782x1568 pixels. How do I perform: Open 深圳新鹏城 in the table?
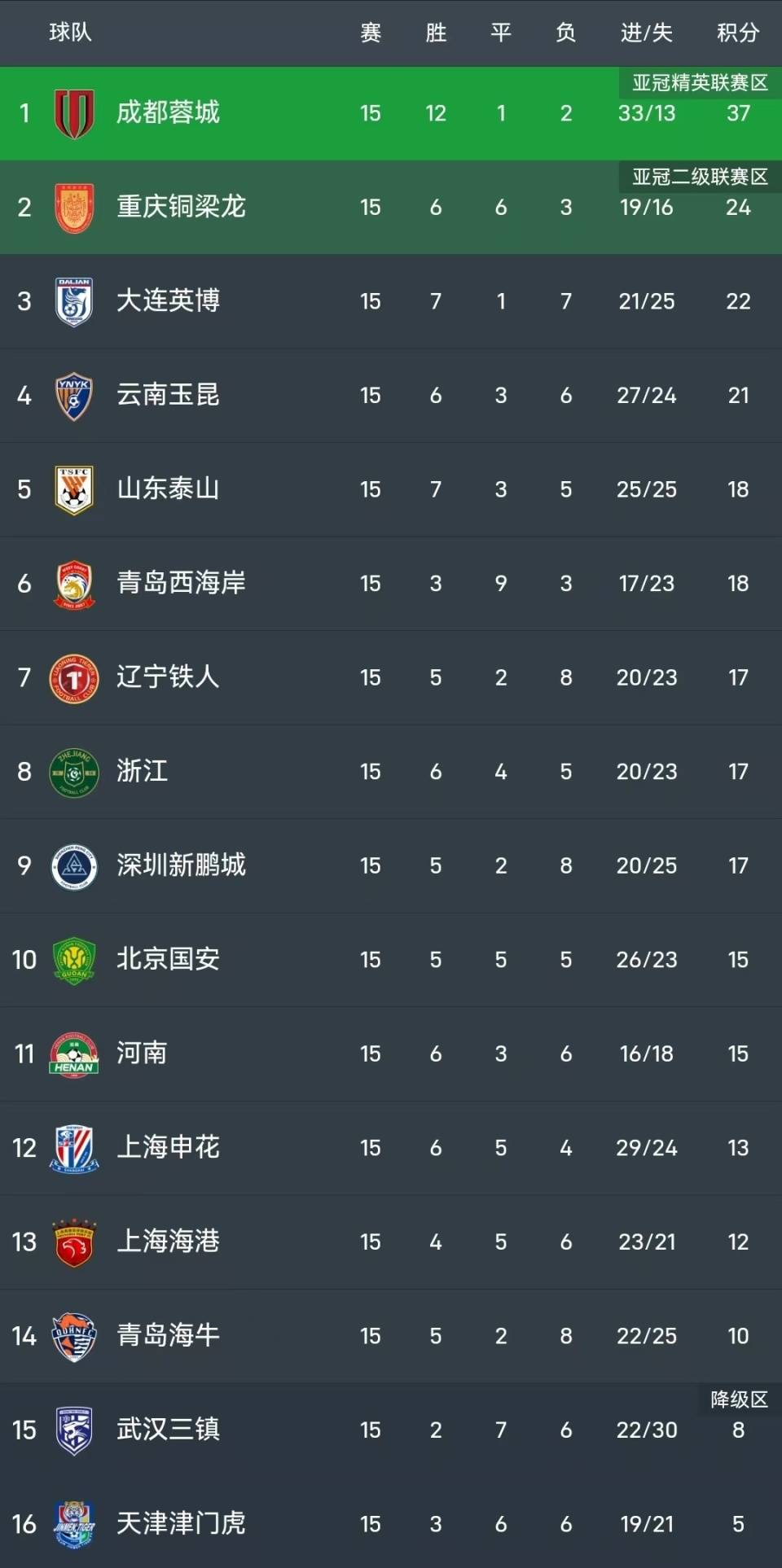(391, 865)
